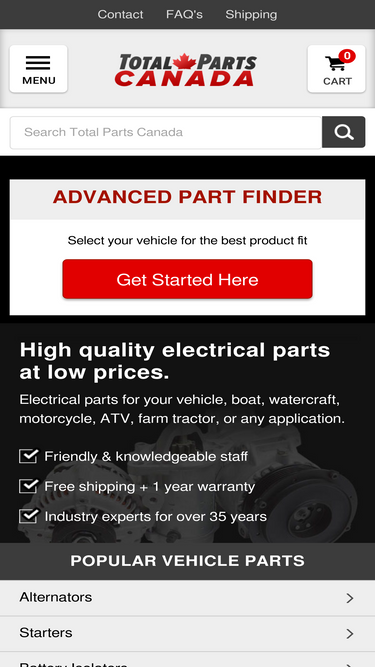Open the Alternators category
The height and width of the screenshot is (667, 375).
188,598
